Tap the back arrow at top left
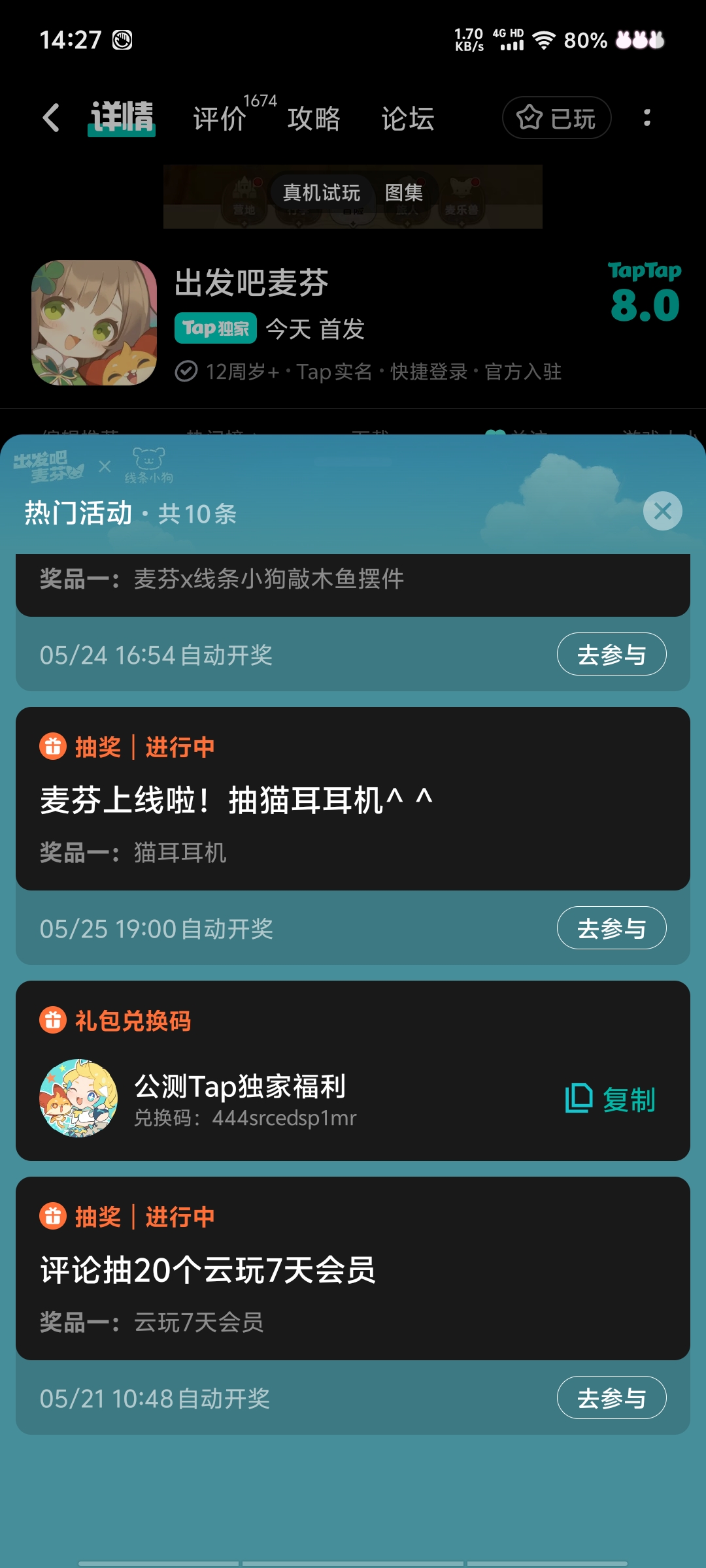The image size is (706, 1568). click(52, 118)
